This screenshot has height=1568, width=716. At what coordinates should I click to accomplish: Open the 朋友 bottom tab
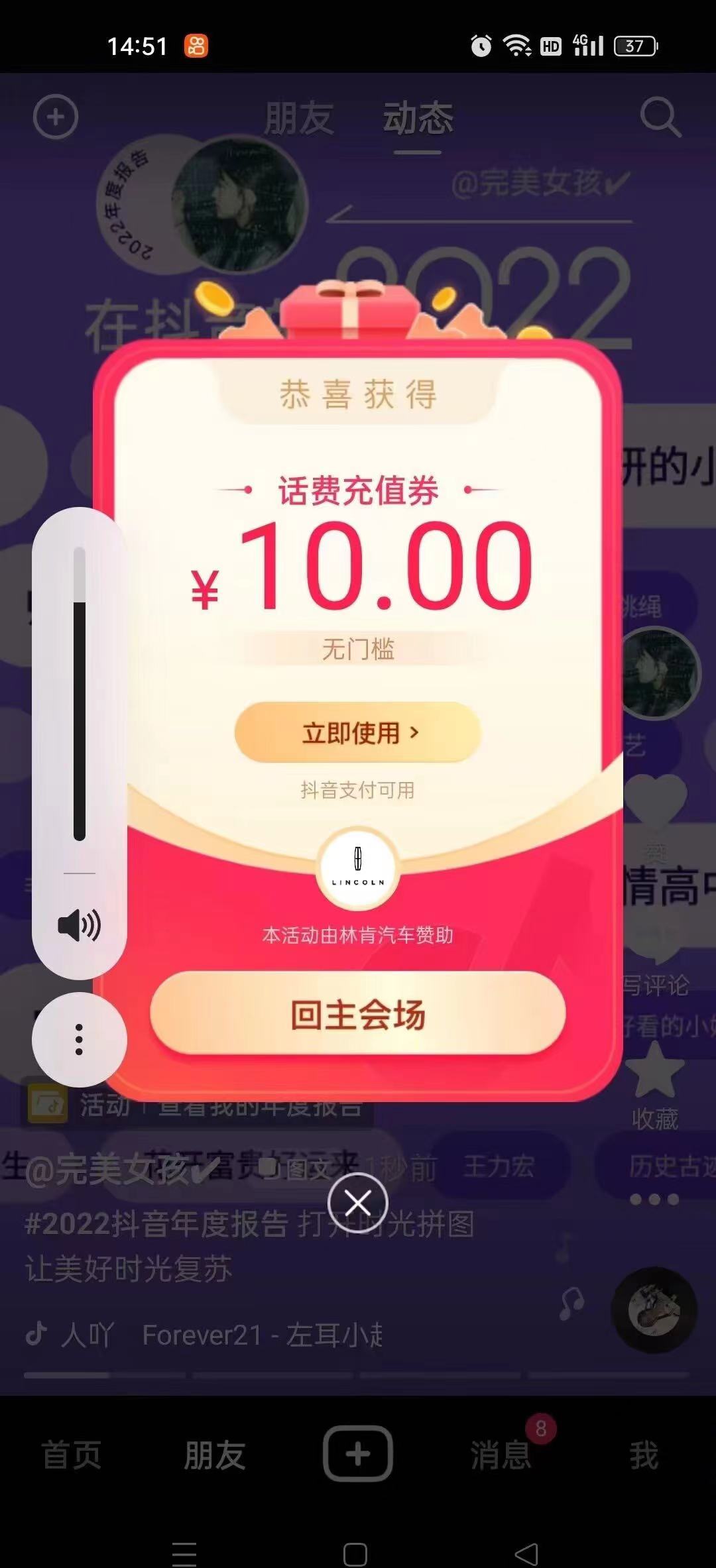click(215, 1455)
